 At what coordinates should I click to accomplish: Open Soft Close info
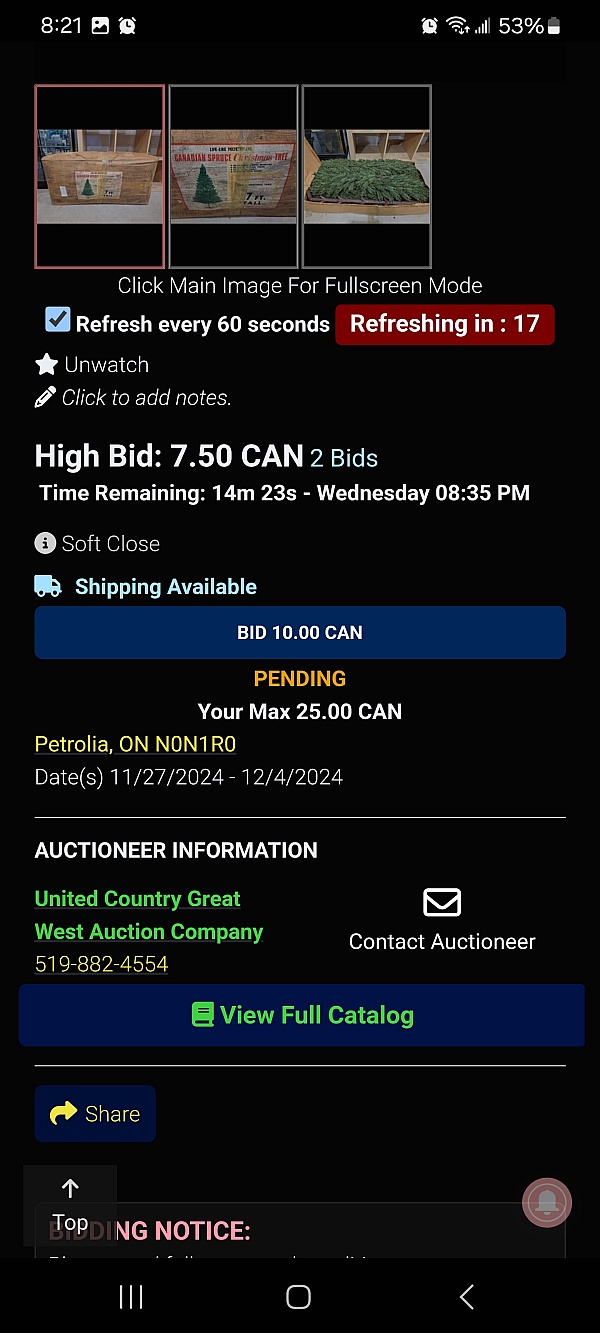[98, 544]
